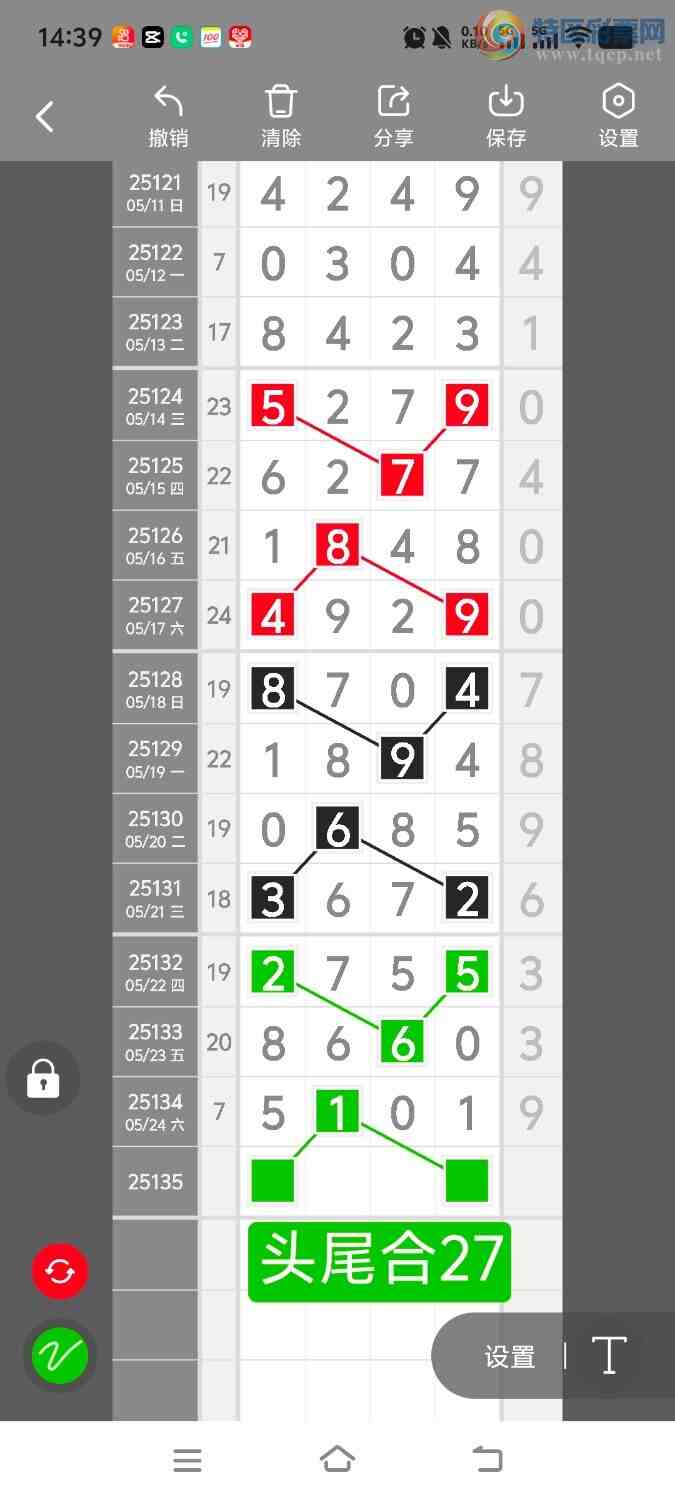Select the text tool T icon
This screenshot has height=1500, width=675.
[609, 1356]
